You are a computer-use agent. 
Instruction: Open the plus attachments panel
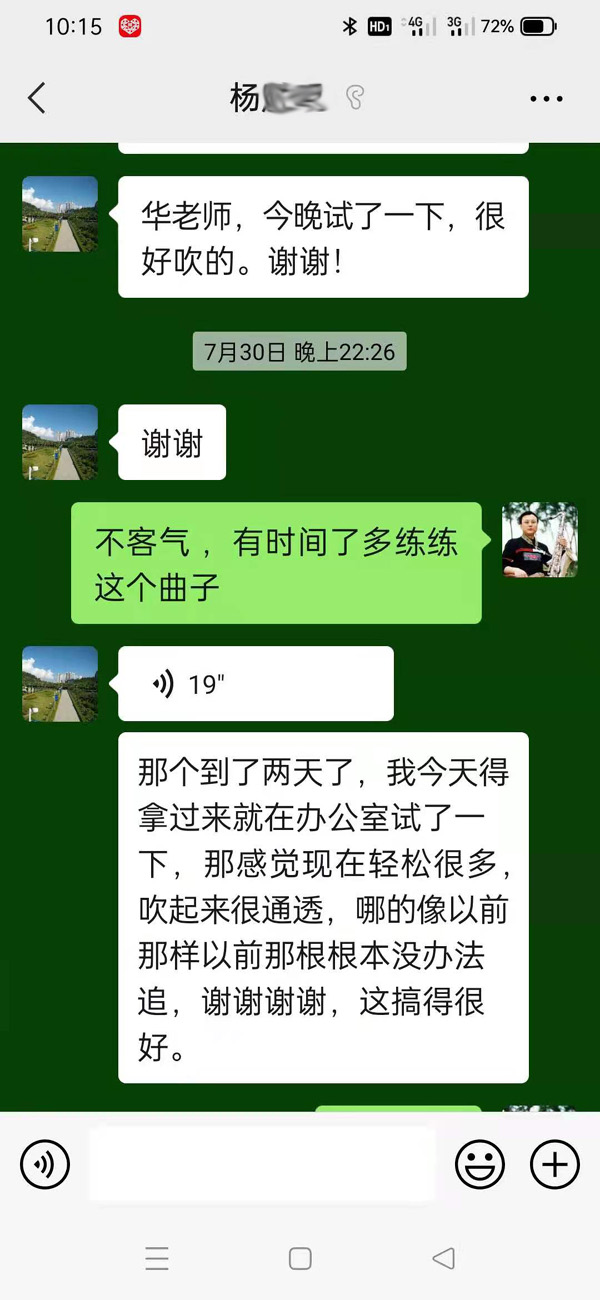click(554, 1164)
